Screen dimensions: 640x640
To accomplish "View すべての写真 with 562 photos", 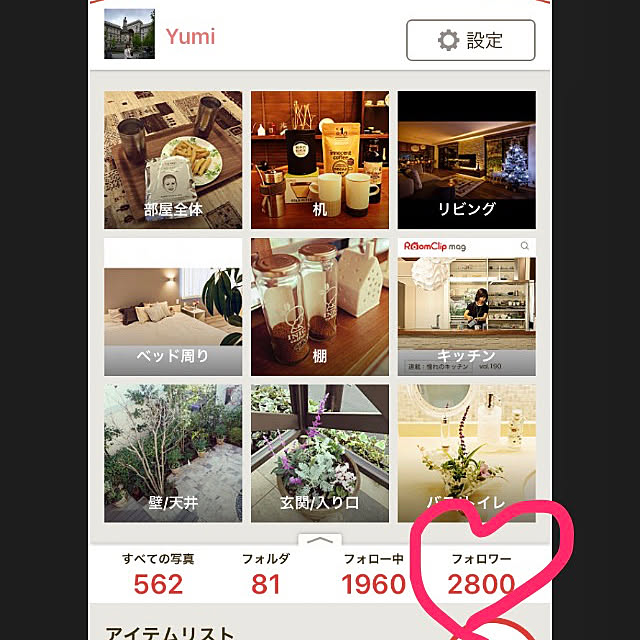I will pos(158,575).
